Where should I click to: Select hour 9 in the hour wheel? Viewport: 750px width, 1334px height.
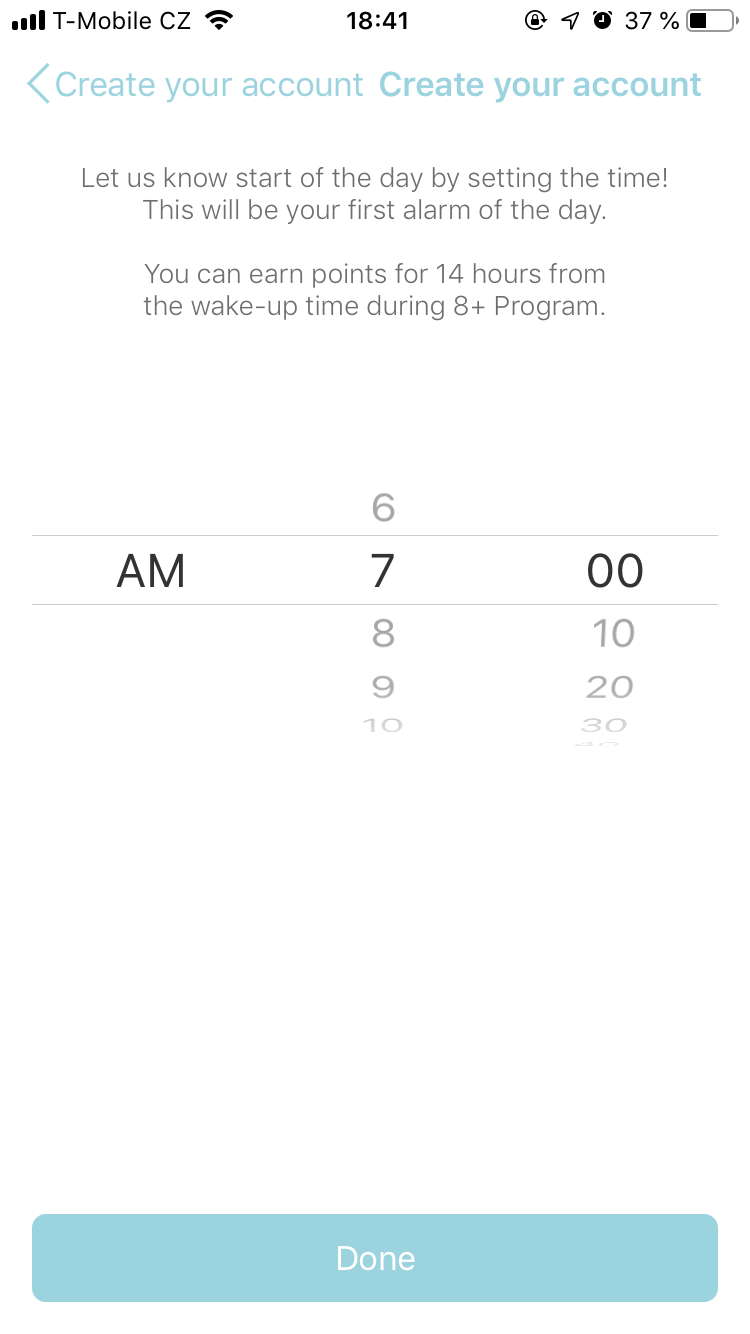[383, 687]
